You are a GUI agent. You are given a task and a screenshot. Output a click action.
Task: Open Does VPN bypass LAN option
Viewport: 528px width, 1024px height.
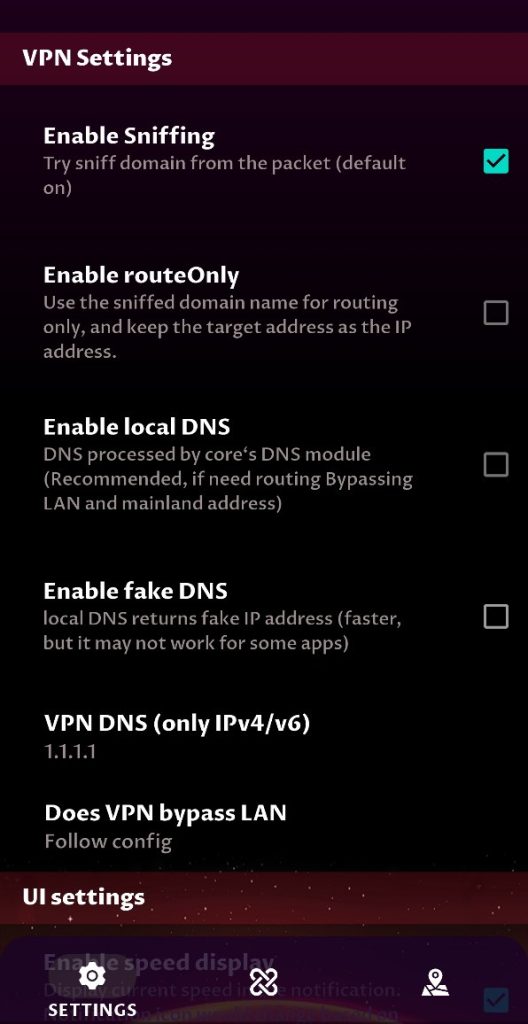coord(264,826)
